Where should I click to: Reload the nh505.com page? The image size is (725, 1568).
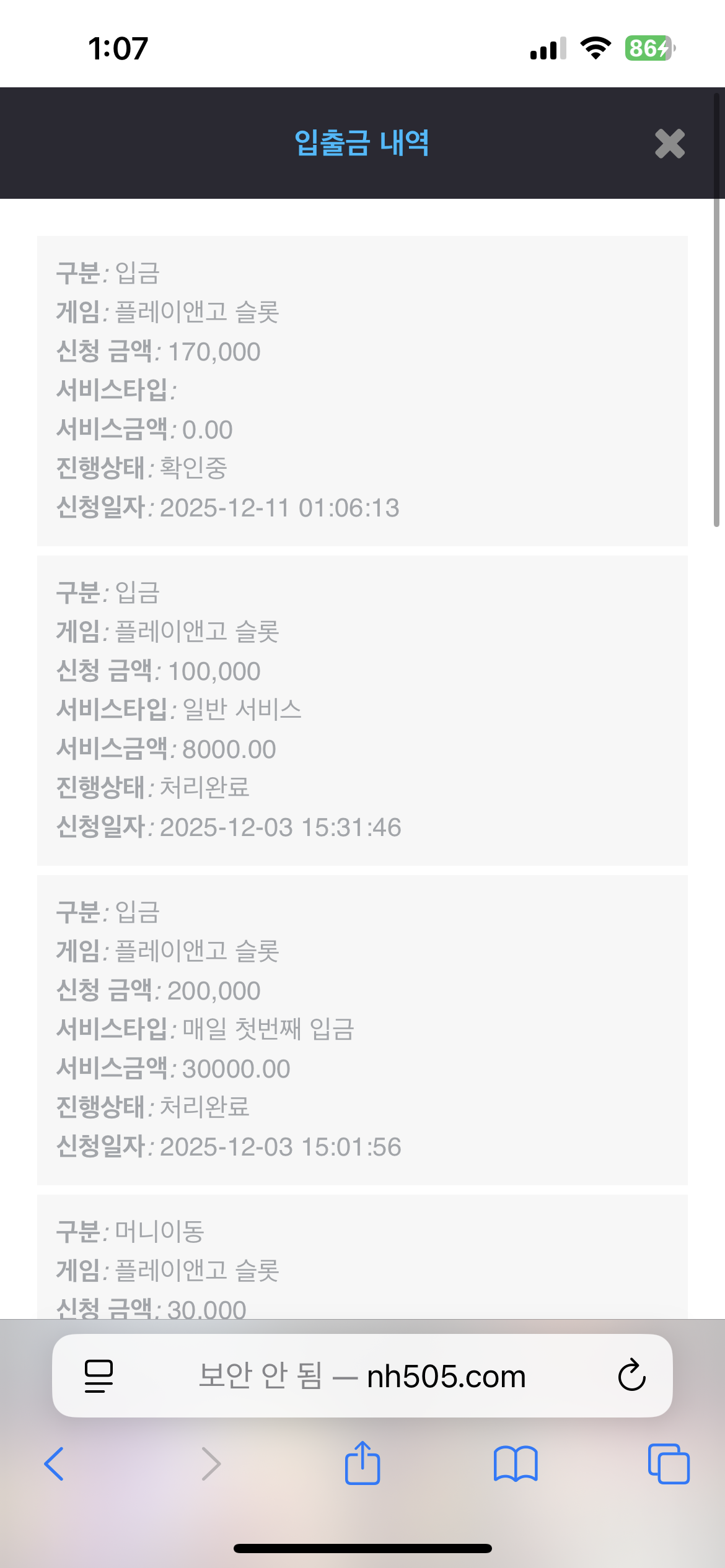click(631, 1375)
